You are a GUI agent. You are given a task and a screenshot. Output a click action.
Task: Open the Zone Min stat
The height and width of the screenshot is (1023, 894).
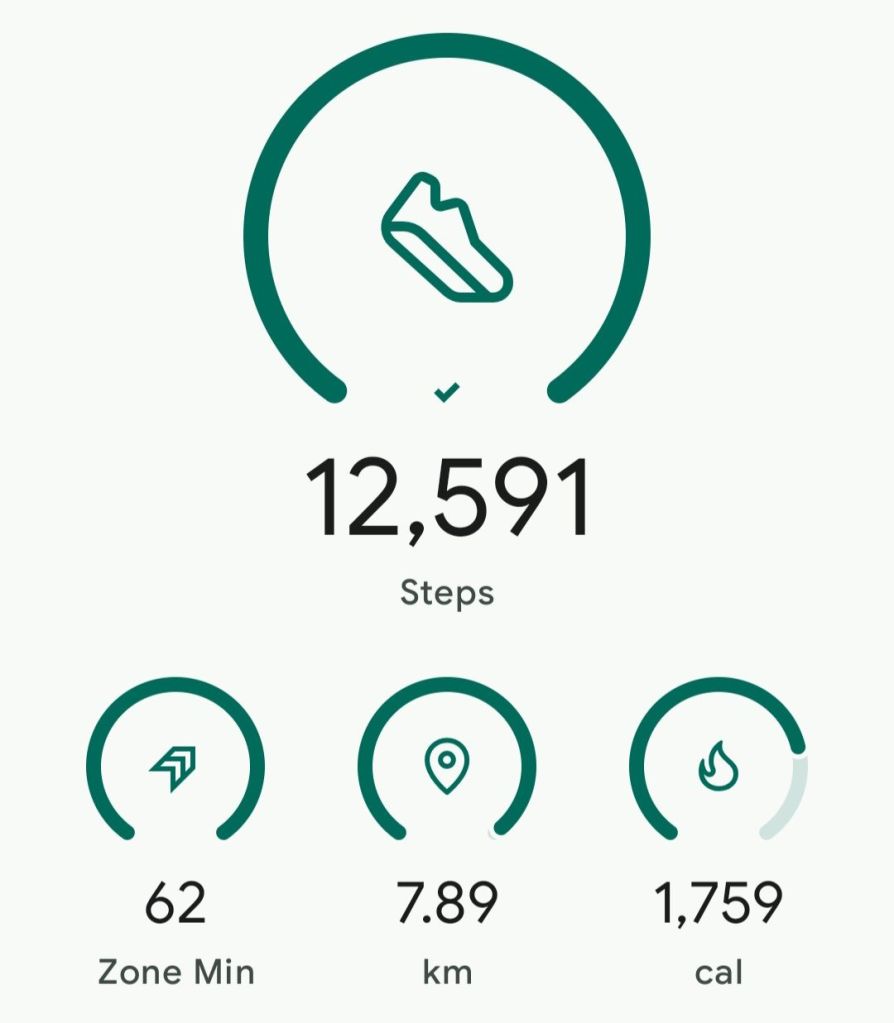(x=175, y=768)
